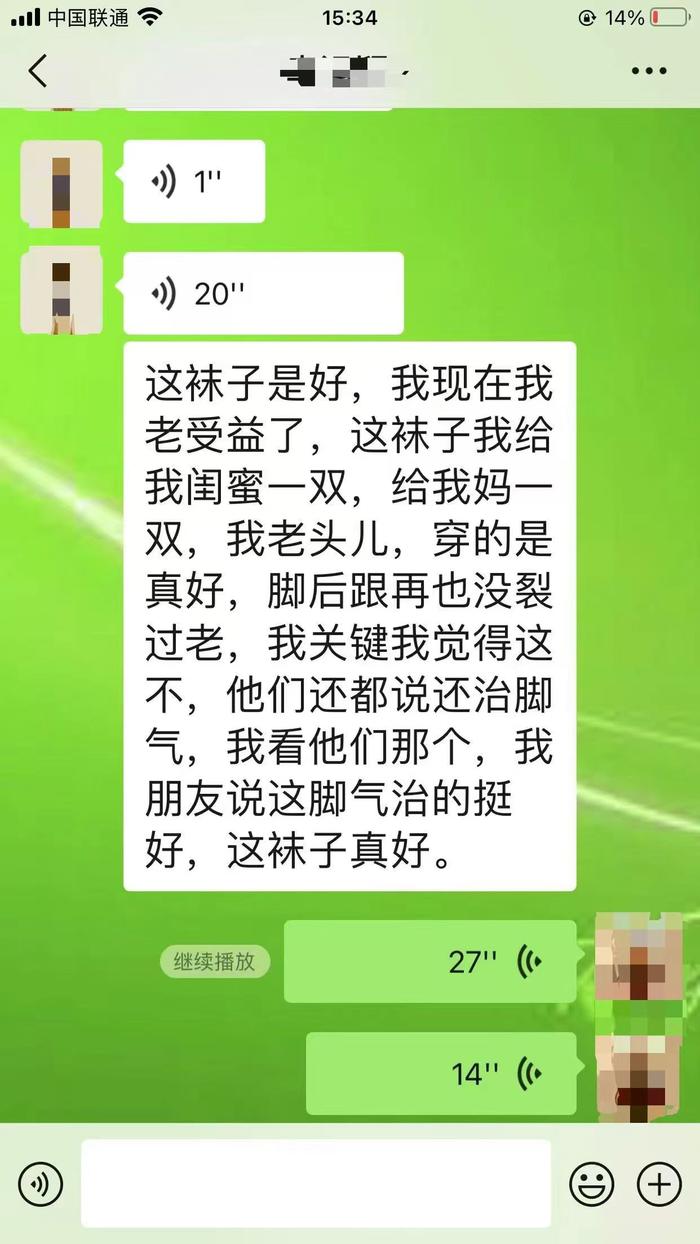
Task: Open the plus attachments menu
Action: tap(659, 1184)
